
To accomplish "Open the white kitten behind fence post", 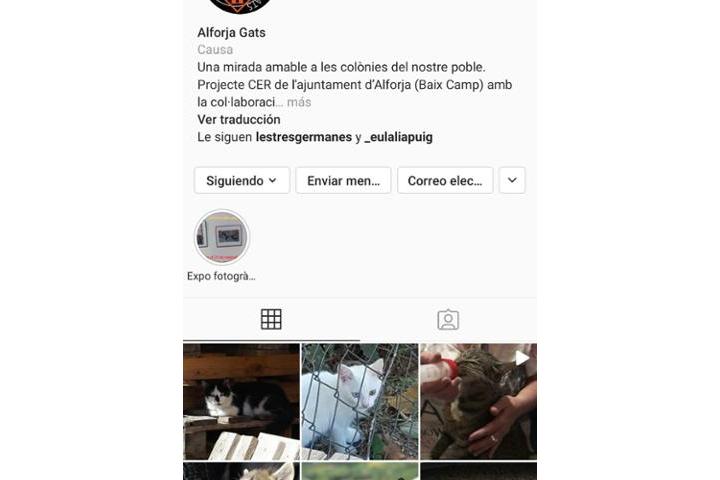I will pyautogui.click(x=359, y=401).
